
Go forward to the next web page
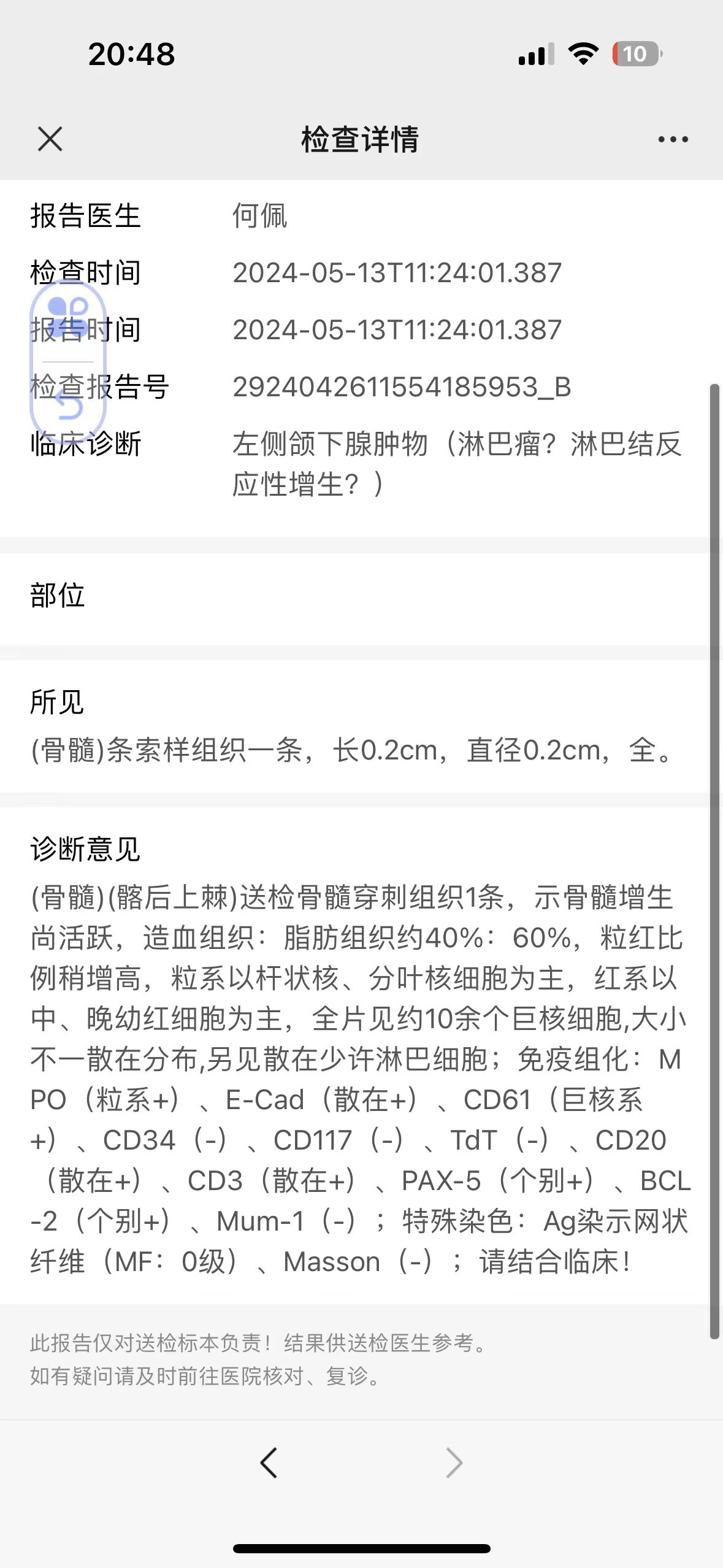(x=454, y=1462)
